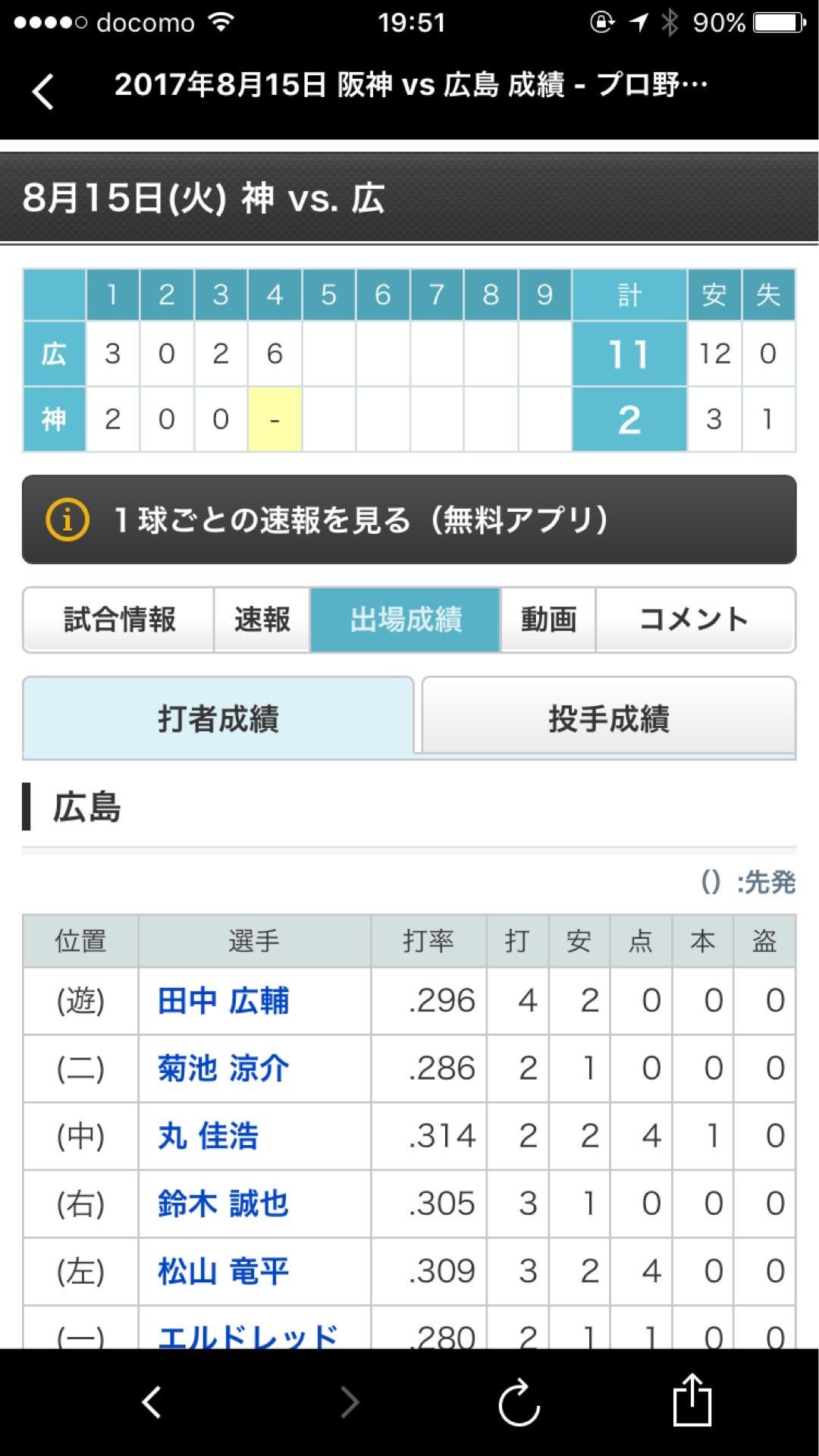View エルドレッド player page
The image size is (819, 1456).
tap(247, 1335)
